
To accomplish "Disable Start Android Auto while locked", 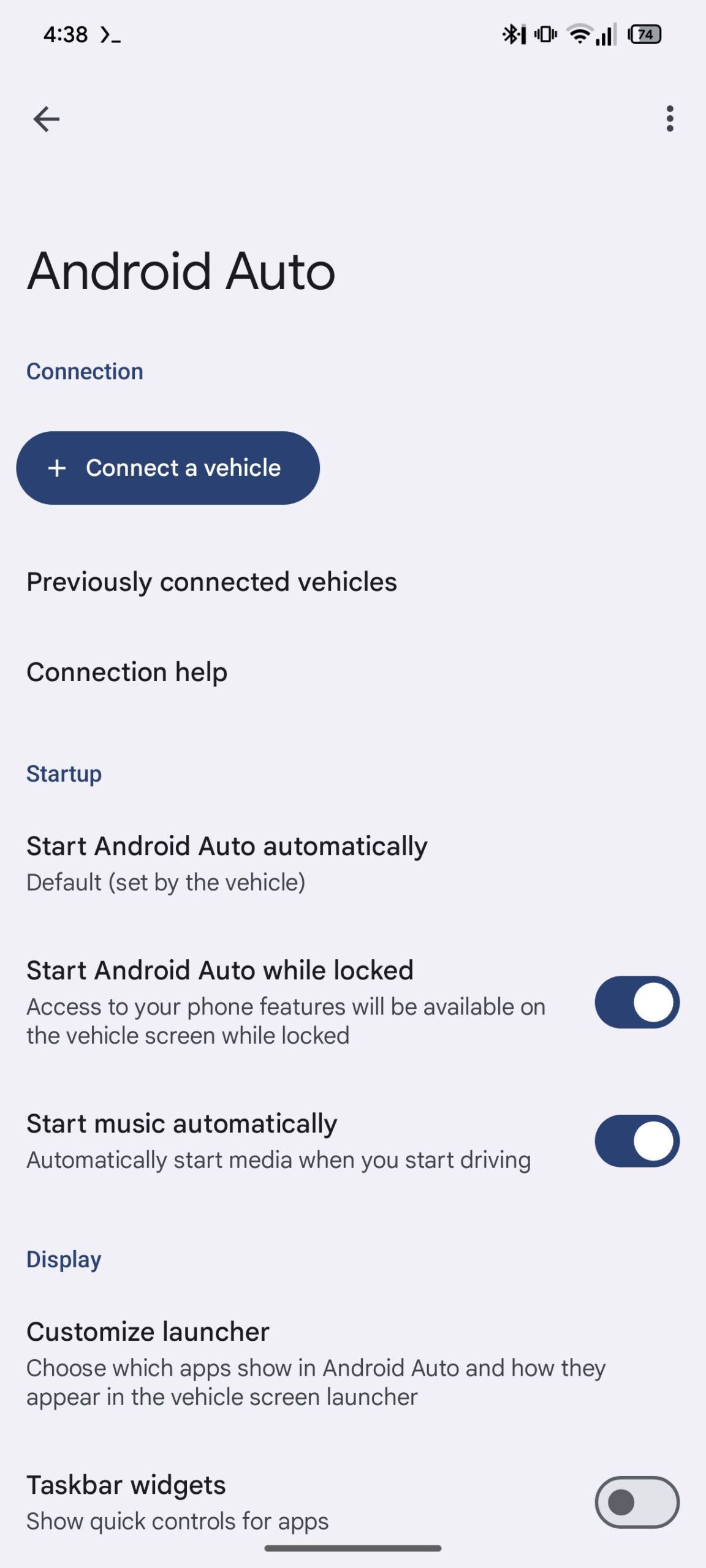I will click(x=637, y=1002).
